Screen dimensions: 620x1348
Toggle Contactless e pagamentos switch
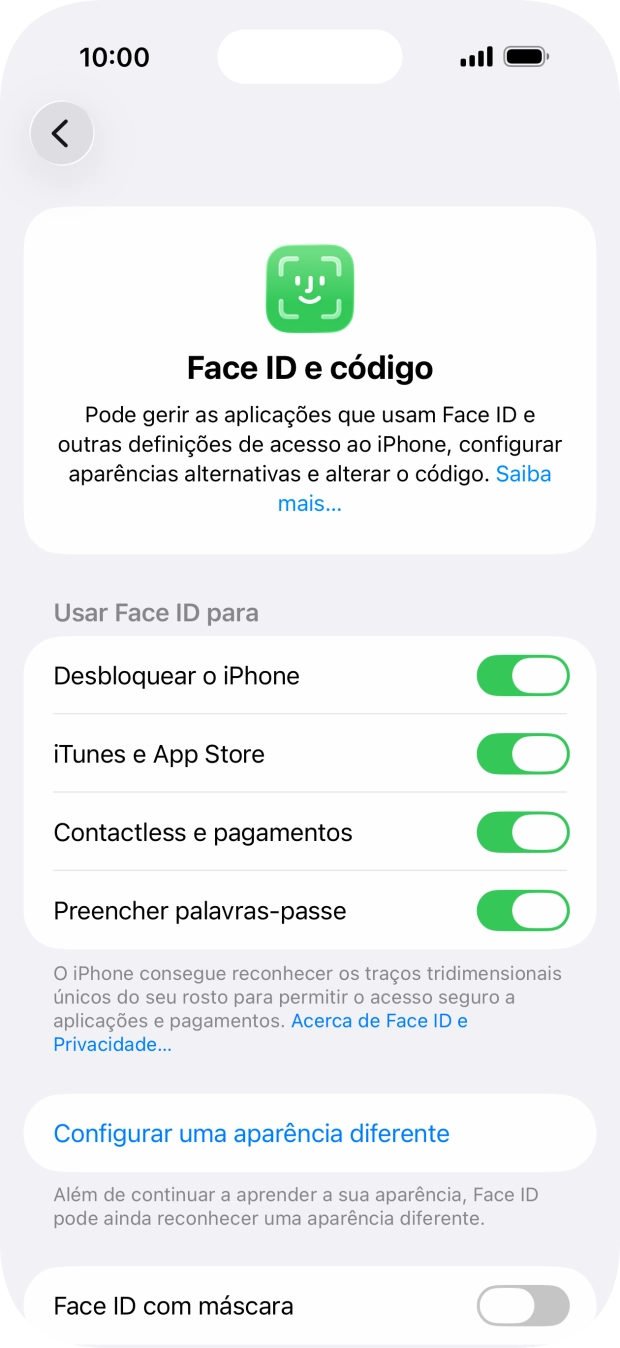coord(522,832)
